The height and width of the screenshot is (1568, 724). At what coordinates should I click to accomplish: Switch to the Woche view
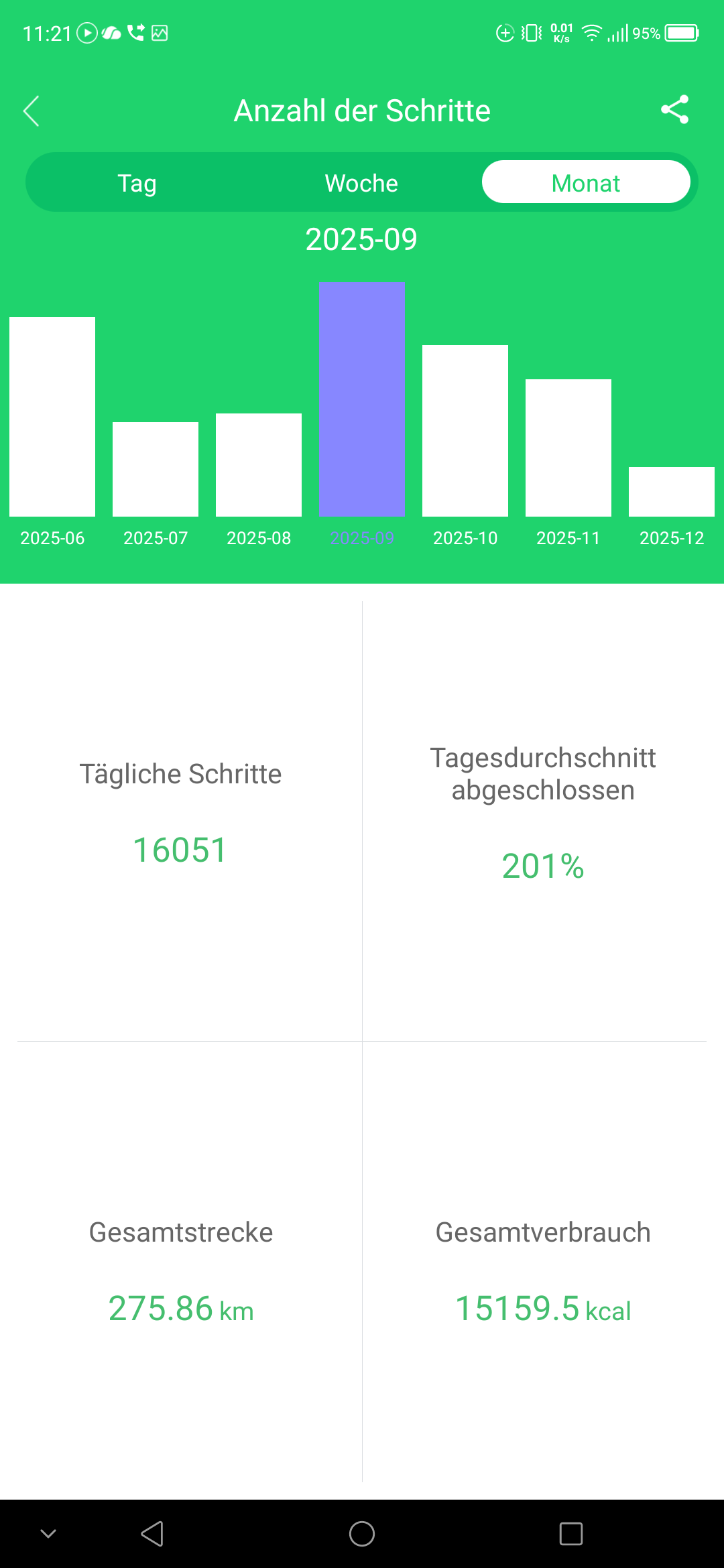[361, 183]
